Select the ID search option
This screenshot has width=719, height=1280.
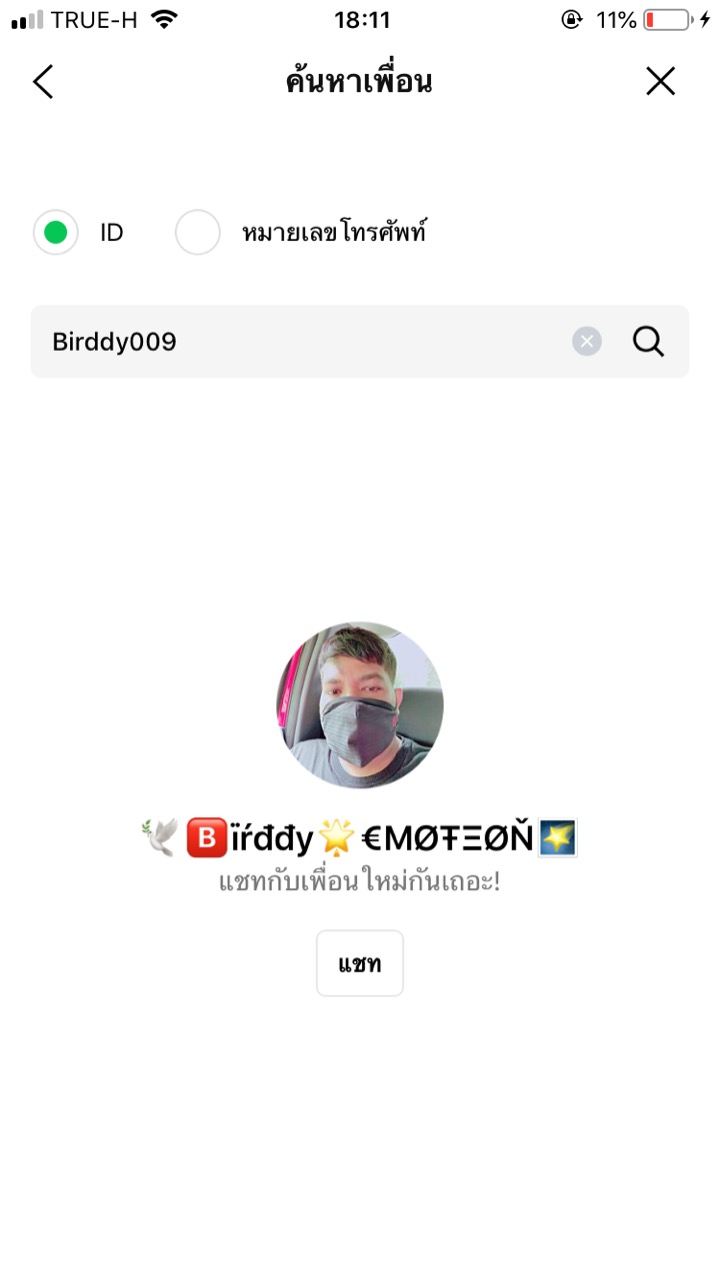point(56,232)
